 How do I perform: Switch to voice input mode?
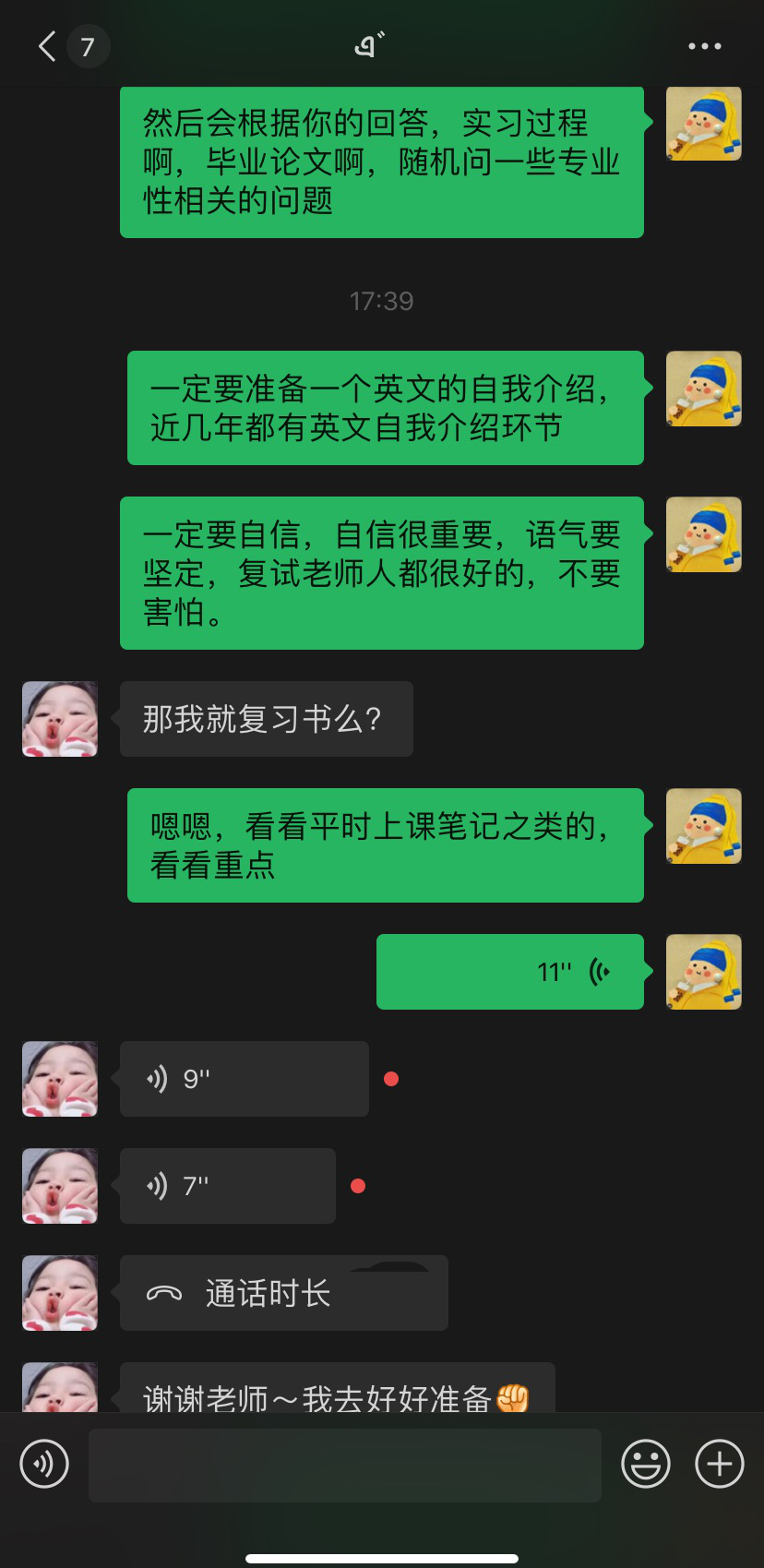pyautogui.click(x=44, y=1464)
